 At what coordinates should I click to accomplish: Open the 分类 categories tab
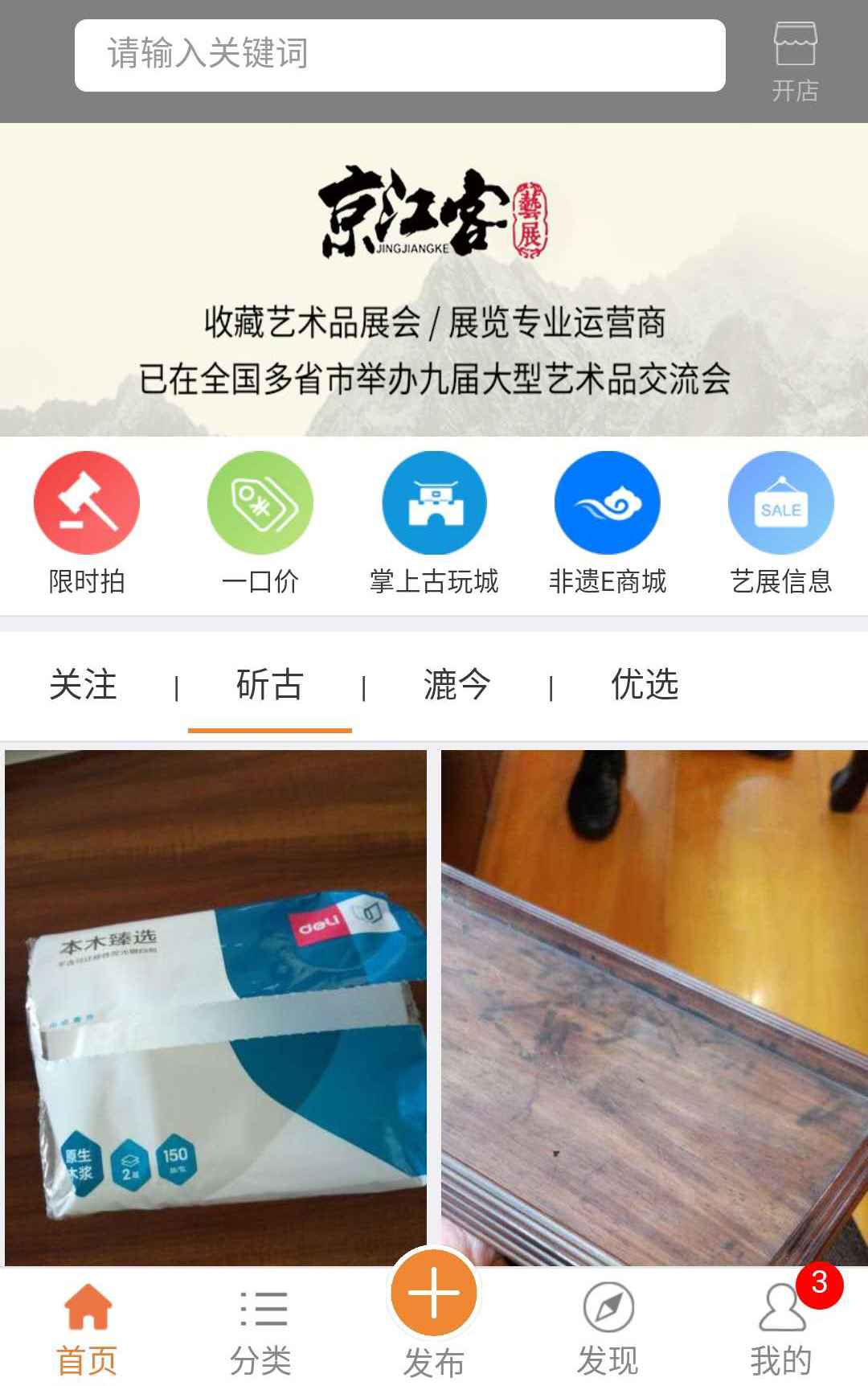click(x=260, y=1328)
